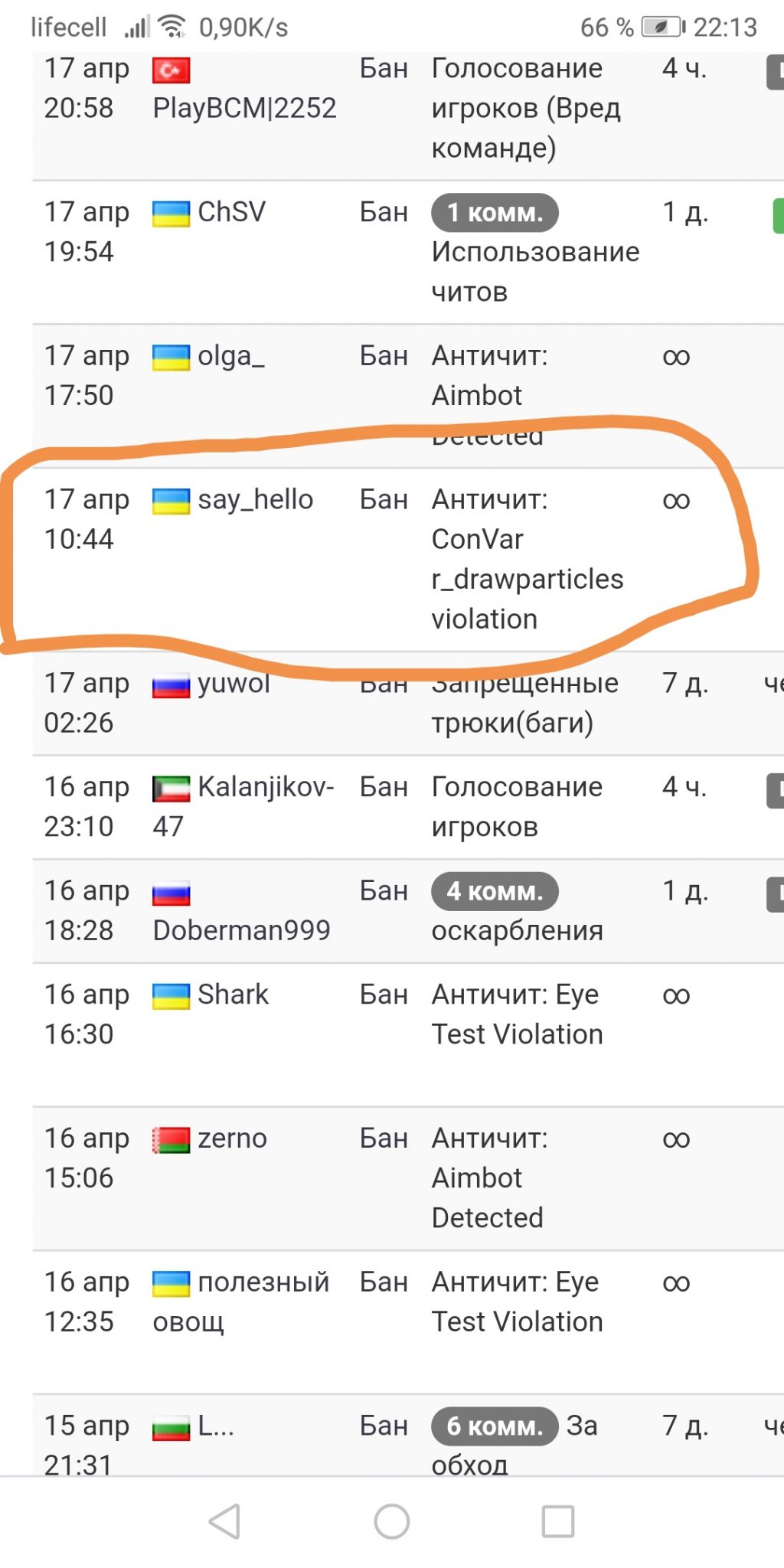Screen dimensions: 784x1568
Task: Open the 1 комм. badge on ChSV's ban
Action: (x=495, y=212)
